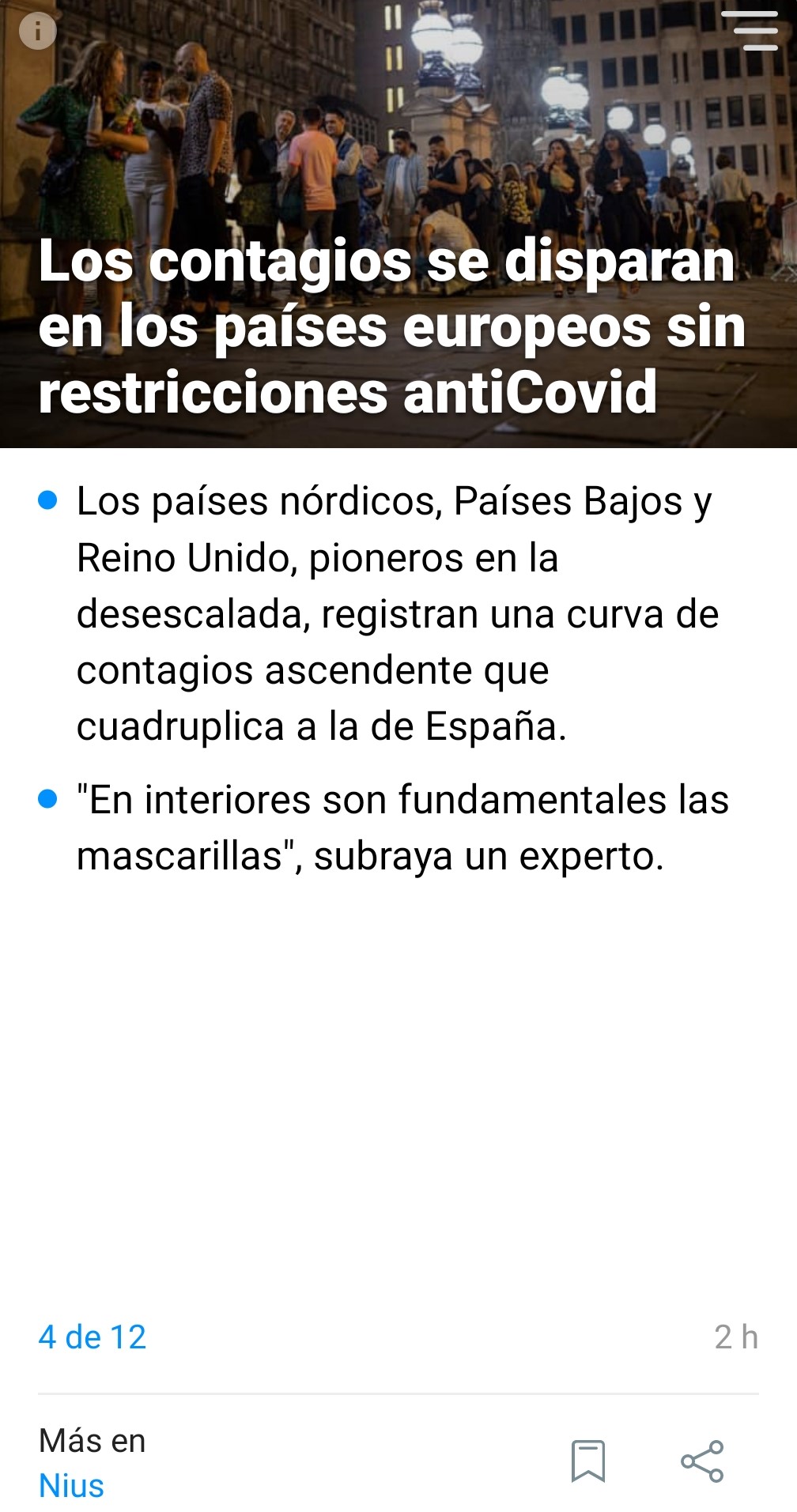Screen dimensions: 797x1512
Task: Open more from Nius
Action: click(x=71, y=1486)
